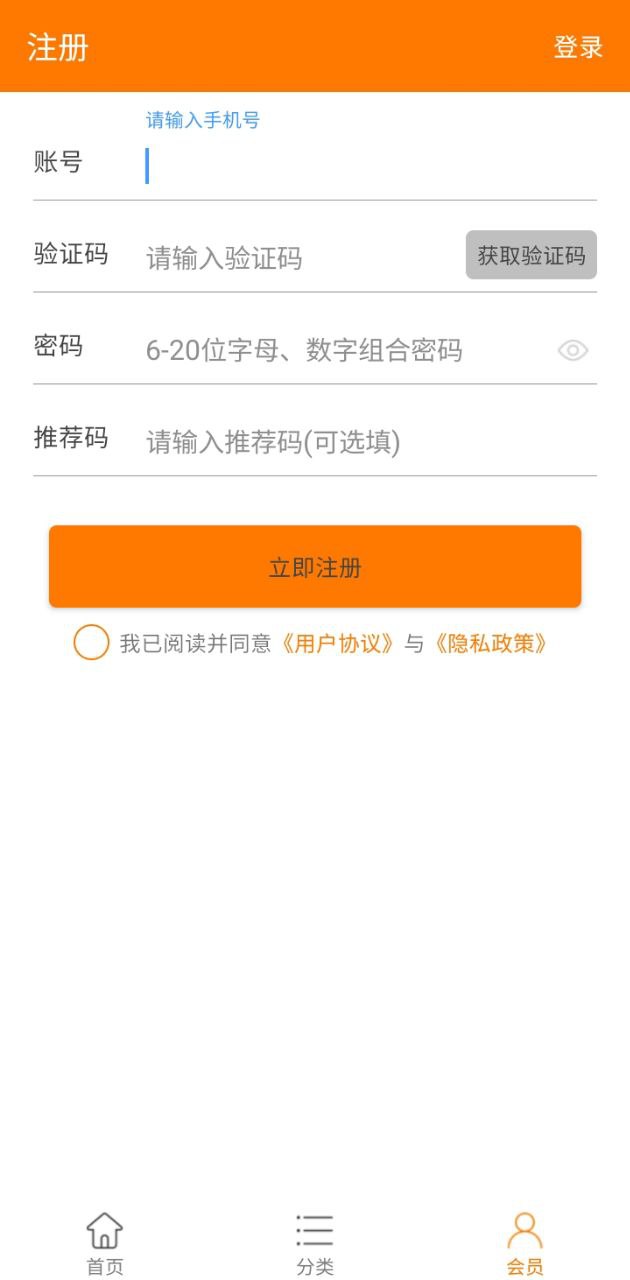This screenshot has height=1280, width=630.
Task: Switch to the 首页 tab
Action: pyautogui.click(x=105, y=1243)
